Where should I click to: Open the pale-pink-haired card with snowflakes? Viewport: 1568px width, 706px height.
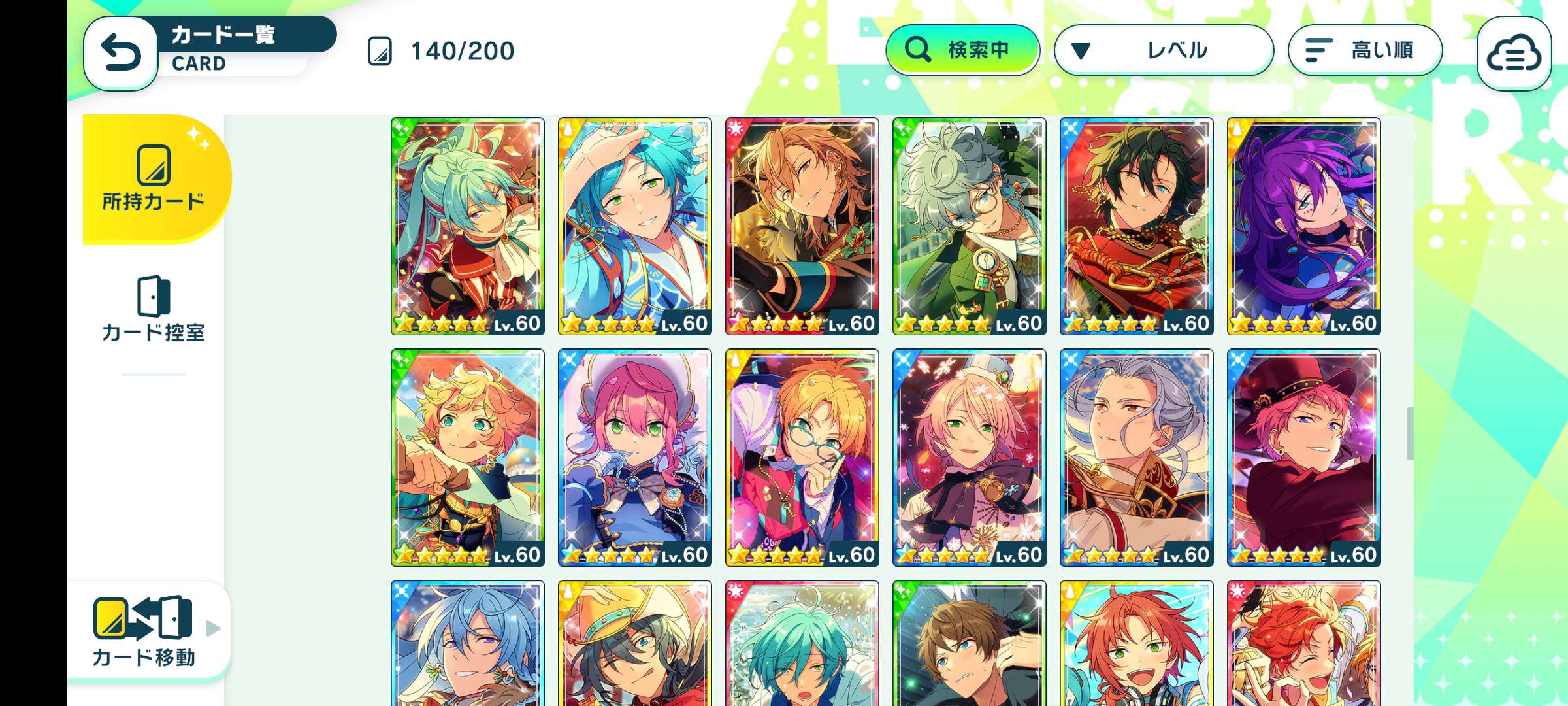click(x=969, y=457)
